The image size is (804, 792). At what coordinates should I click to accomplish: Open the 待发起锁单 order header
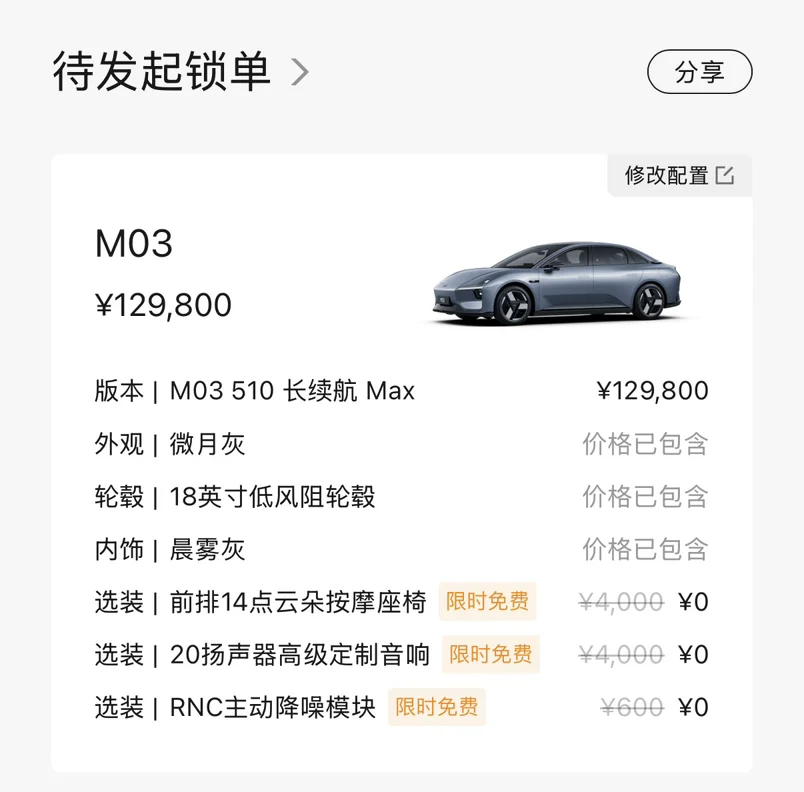pyautogui.click(x=180, y=72)
